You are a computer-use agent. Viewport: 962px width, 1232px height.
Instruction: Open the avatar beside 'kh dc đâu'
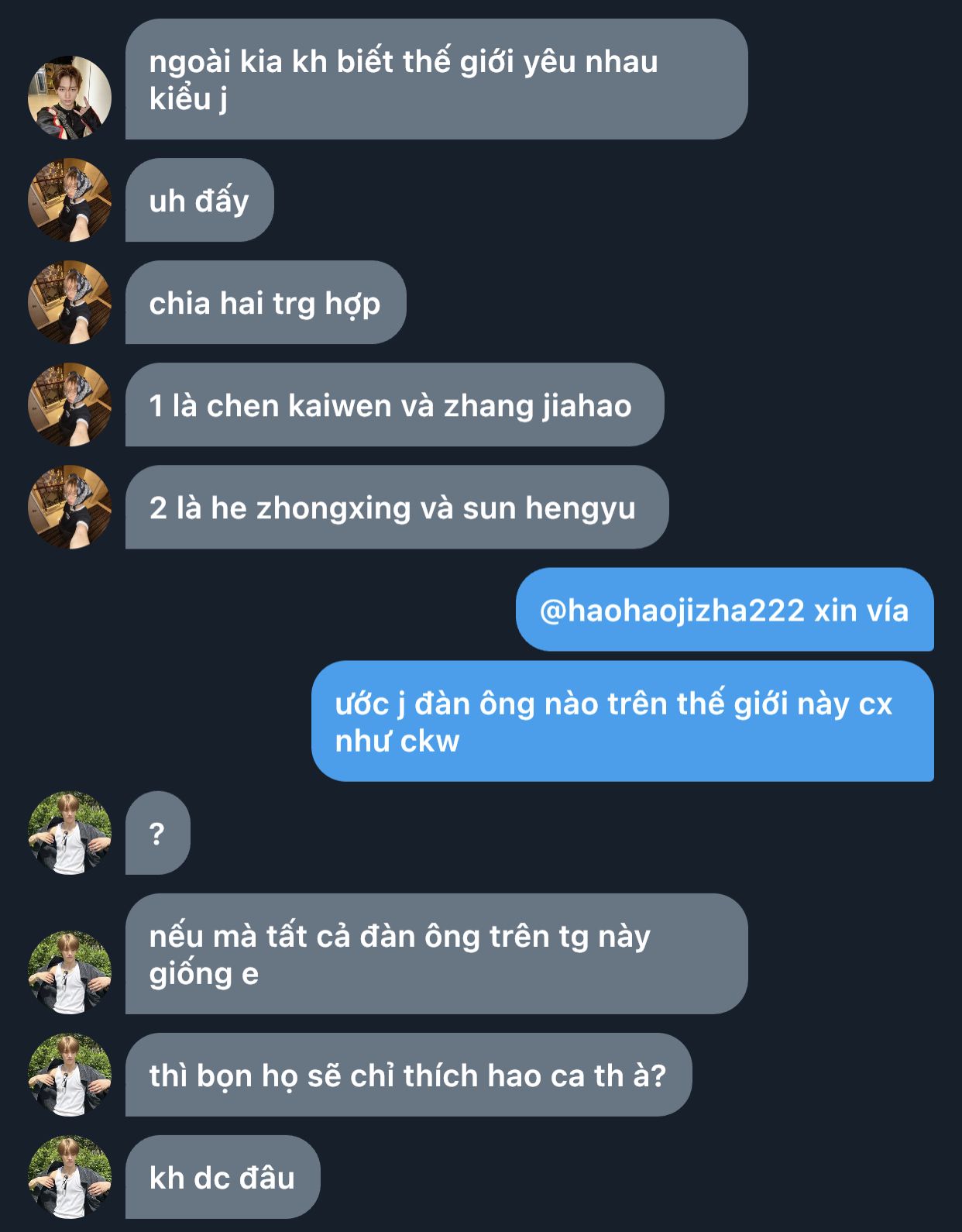click(x=70, y=1177)
